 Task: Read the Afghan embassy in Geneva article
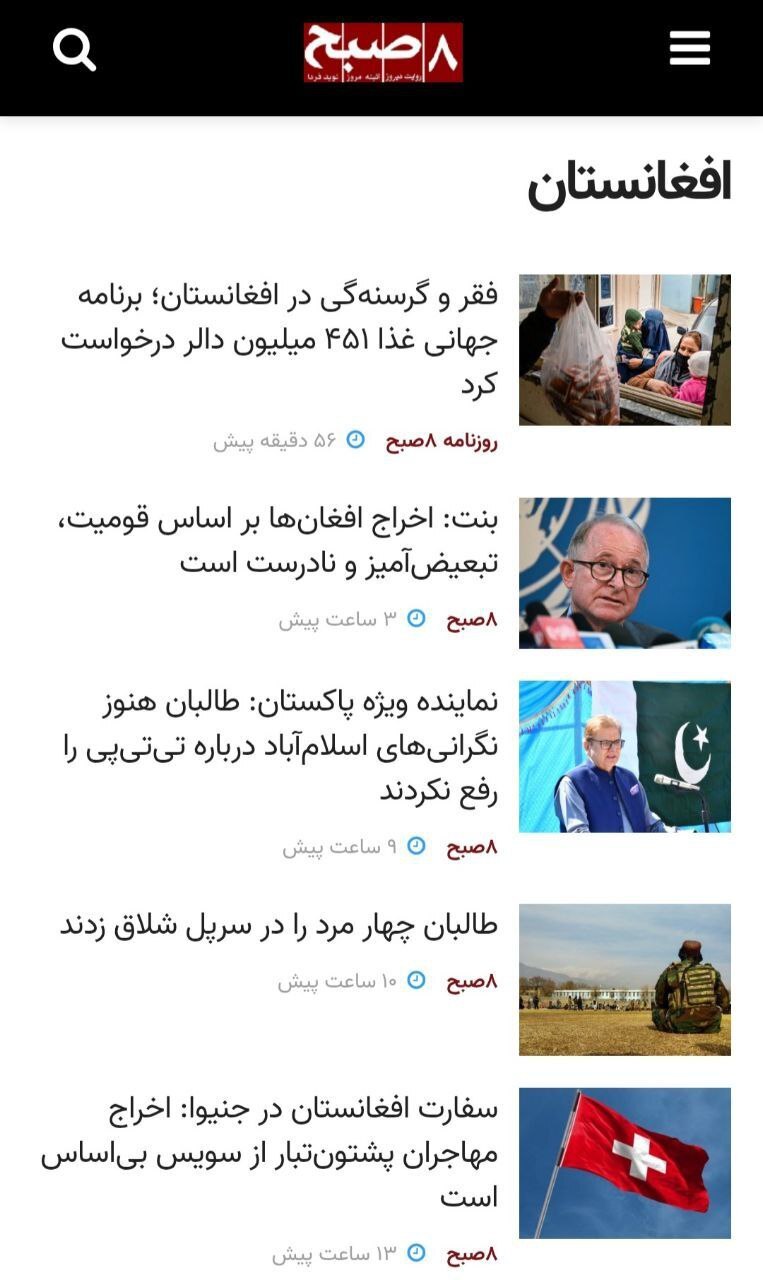pyautogui.click(x=270, y=1153)
